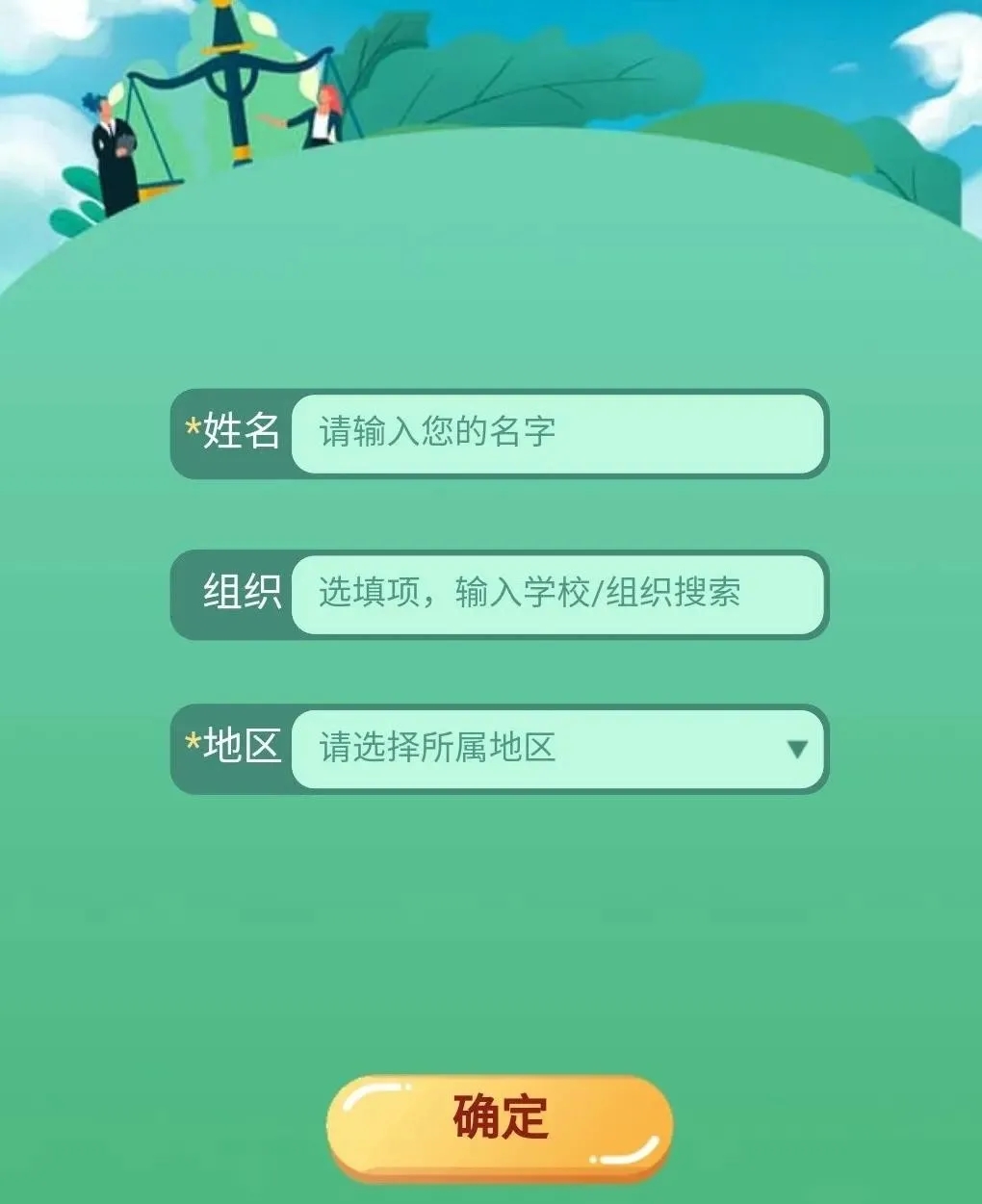Focus the 组织 school/organization search field
Image resolution: width=982 pixels, height=1204 pixels.
(x=557, y=594)
